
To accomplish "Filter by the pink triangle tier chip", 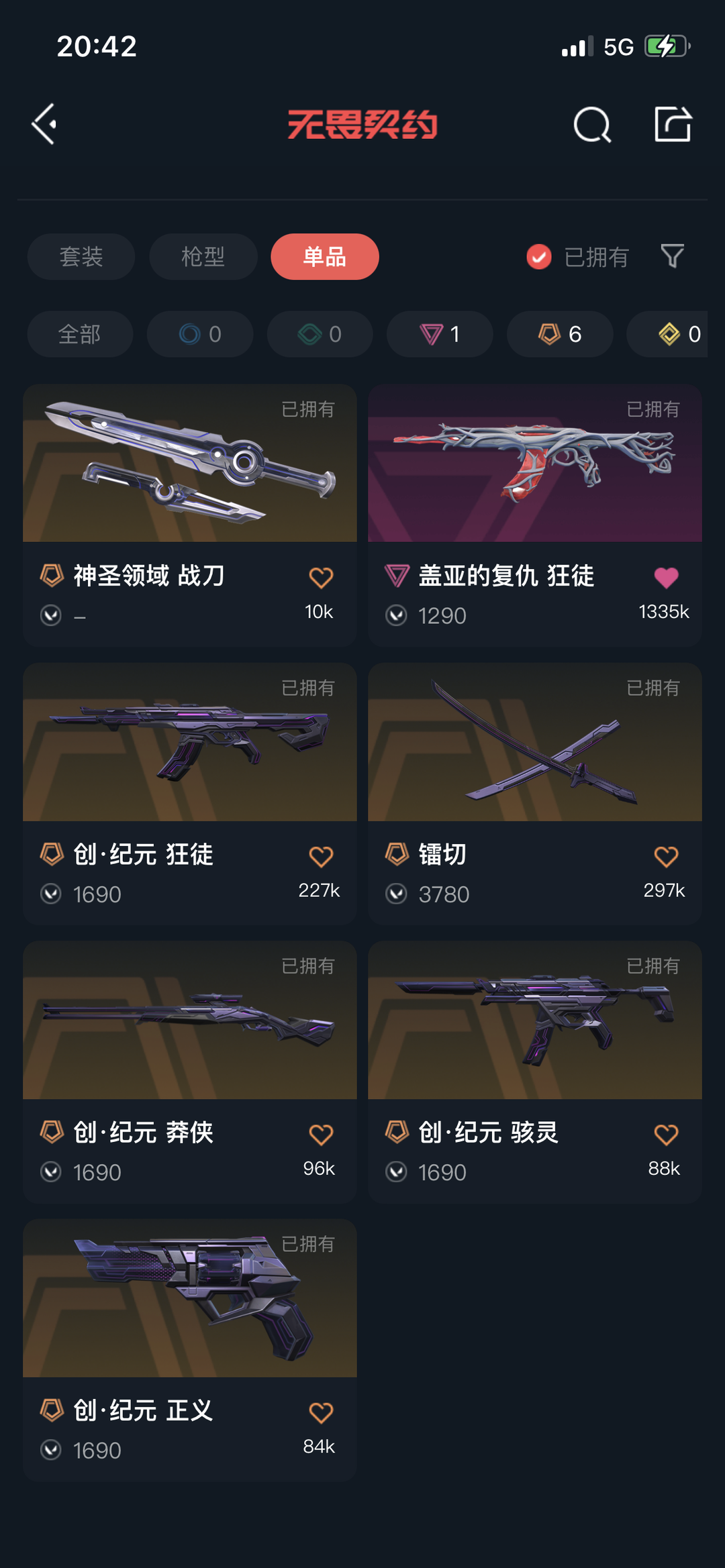I will [x=440, y=333].
